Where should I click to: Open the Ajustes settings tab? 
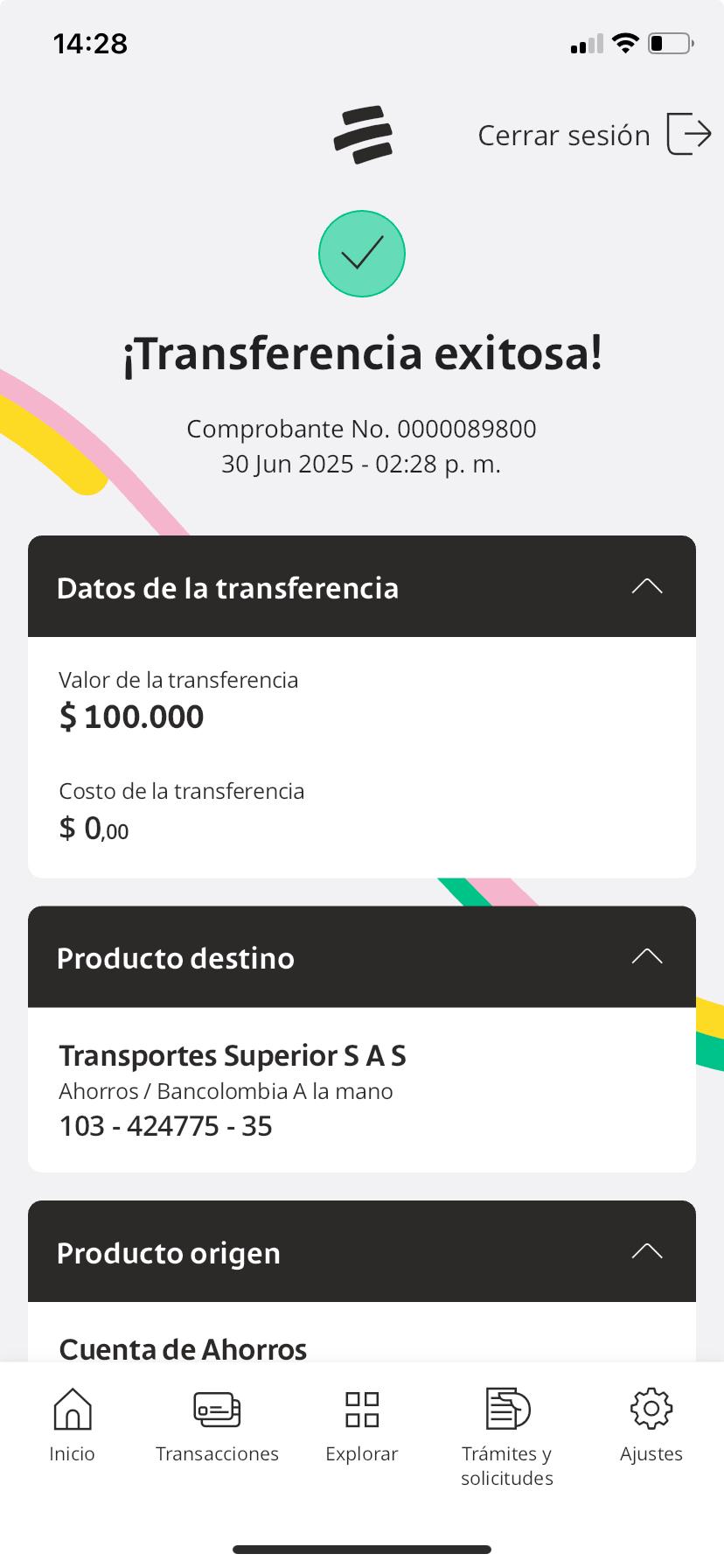coord(651,1426)
